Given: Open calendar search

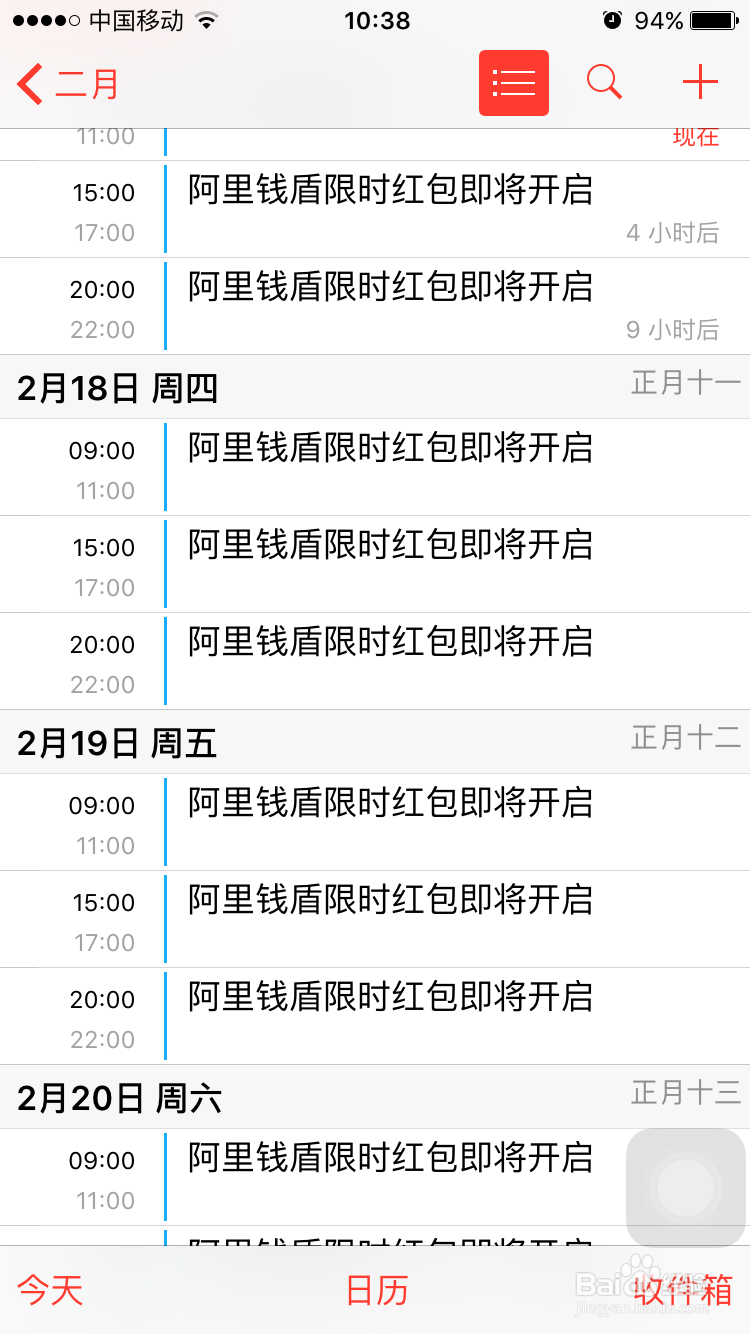Looking at the screenshot, I should coord(604,83).
